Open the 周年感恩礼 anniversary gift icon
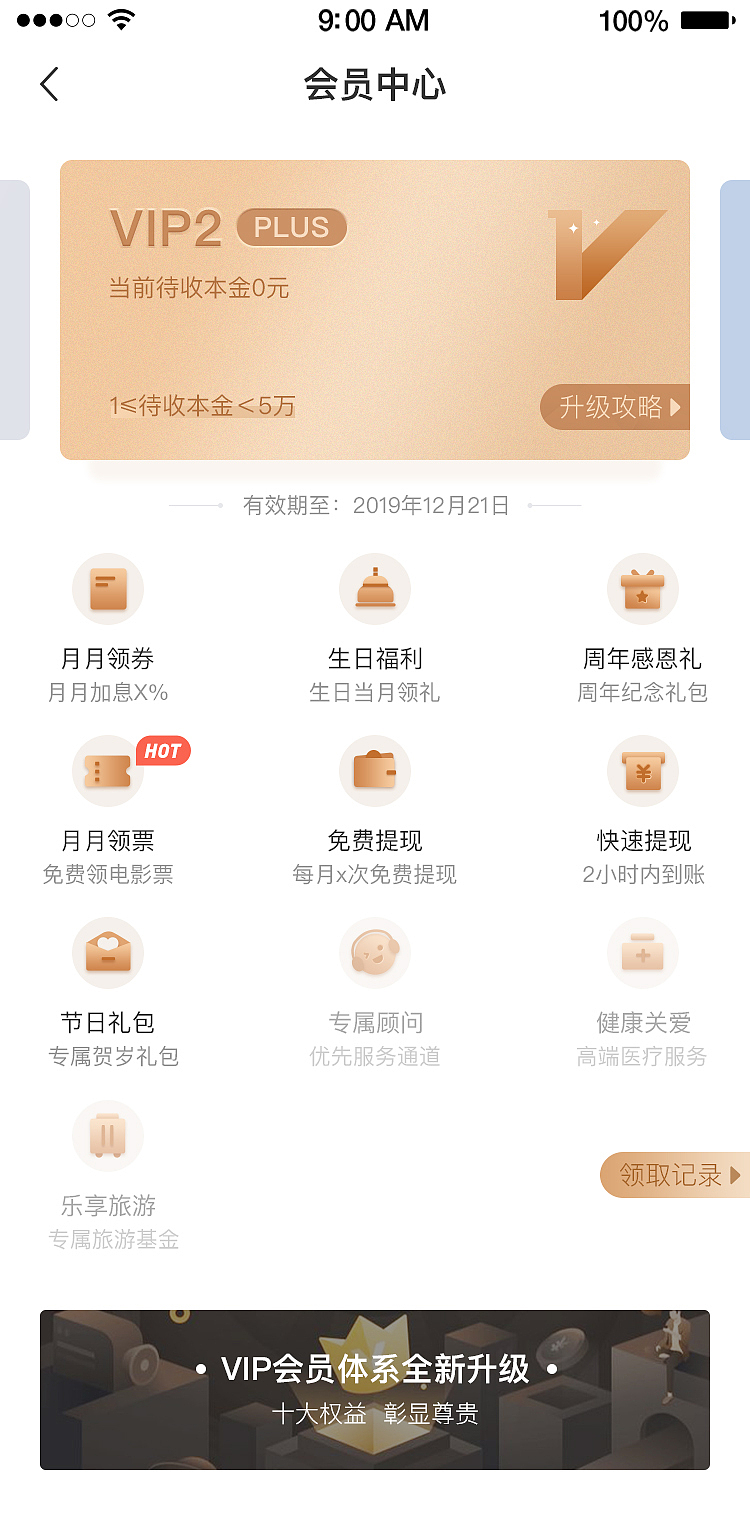The image size is (750, 1528). tap(642, 589)
